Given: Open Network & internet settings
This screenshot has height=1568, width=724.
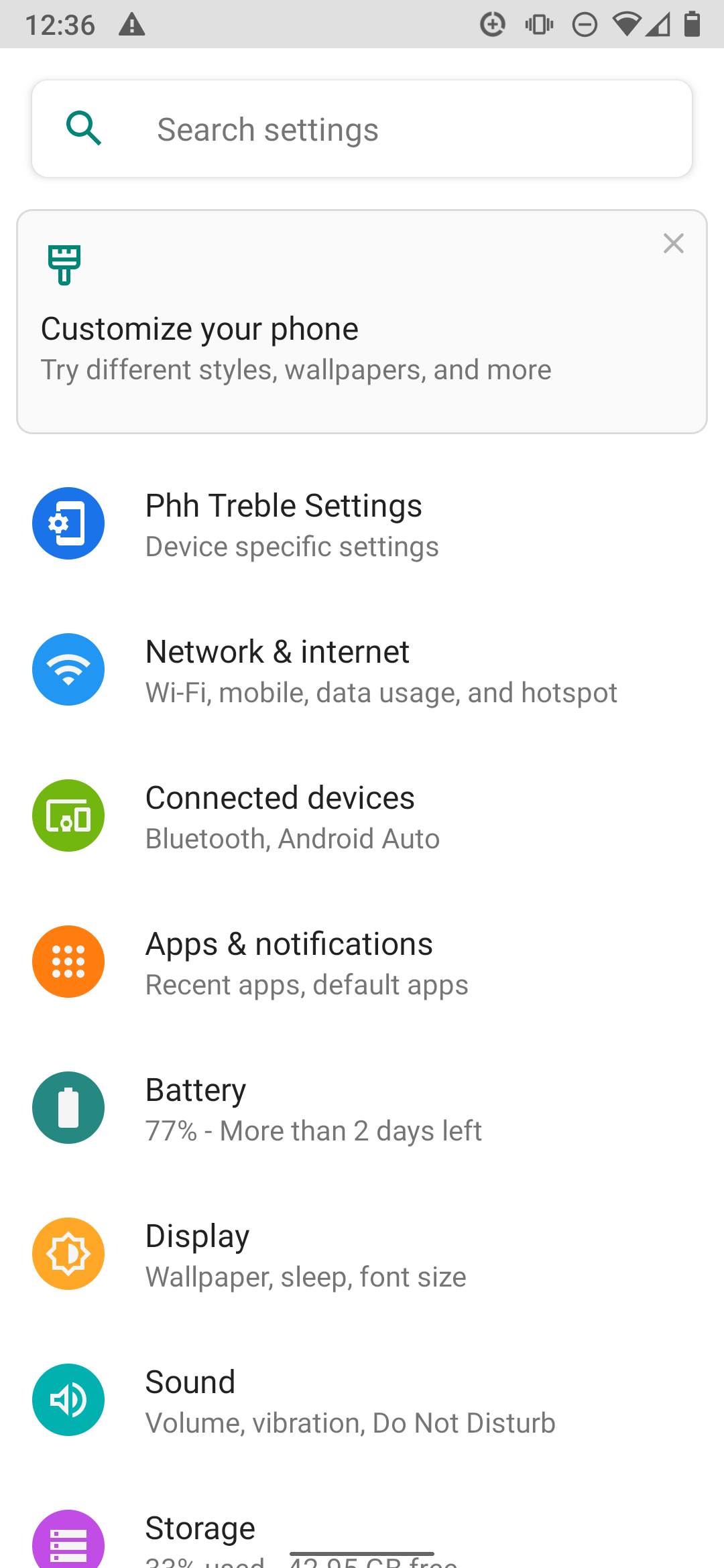Looking at the screenshot, I should tap(362, 669).
